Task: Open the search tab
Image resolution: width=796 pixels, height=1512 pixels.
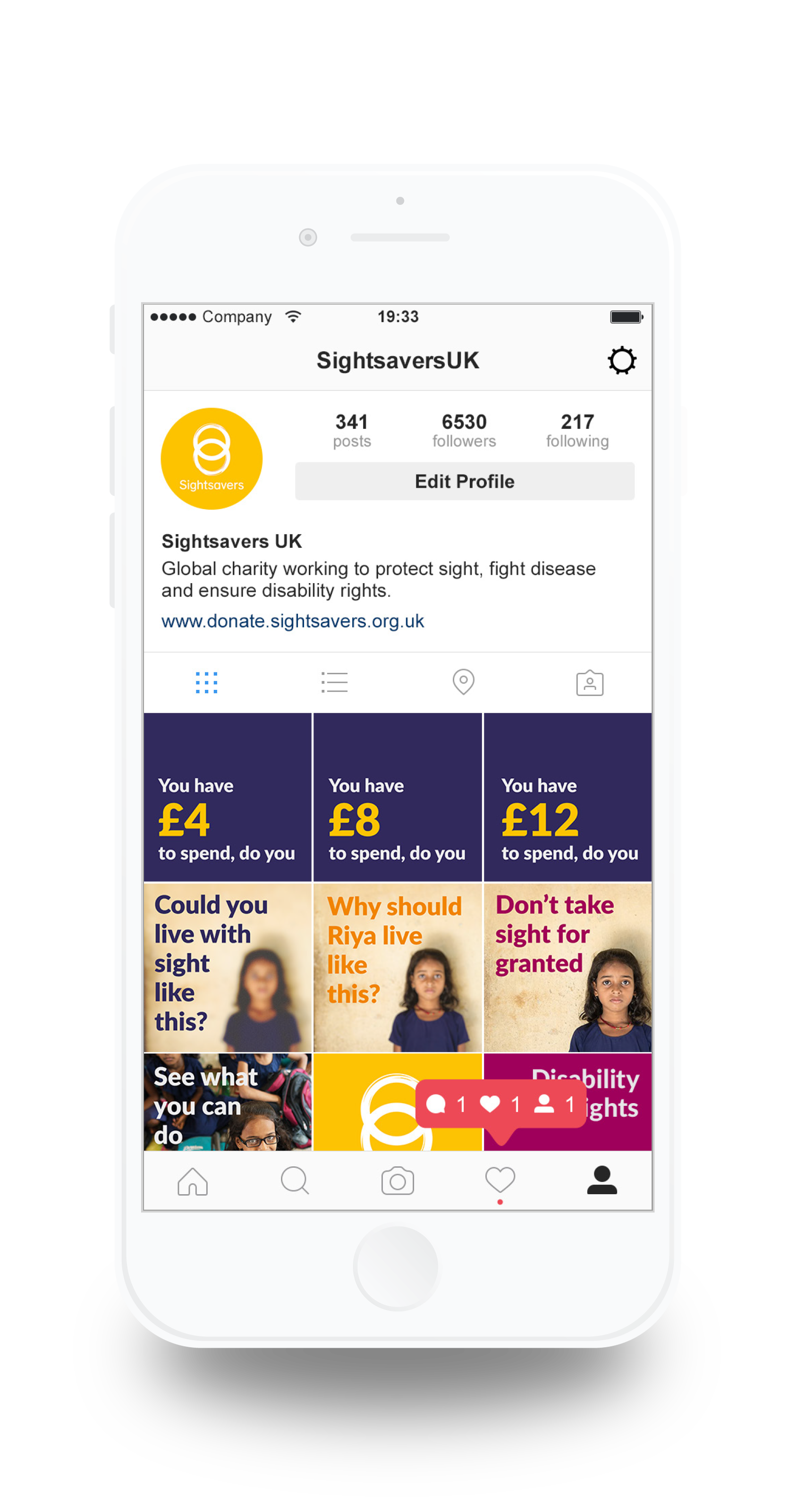Action: tap(295, 1181)
